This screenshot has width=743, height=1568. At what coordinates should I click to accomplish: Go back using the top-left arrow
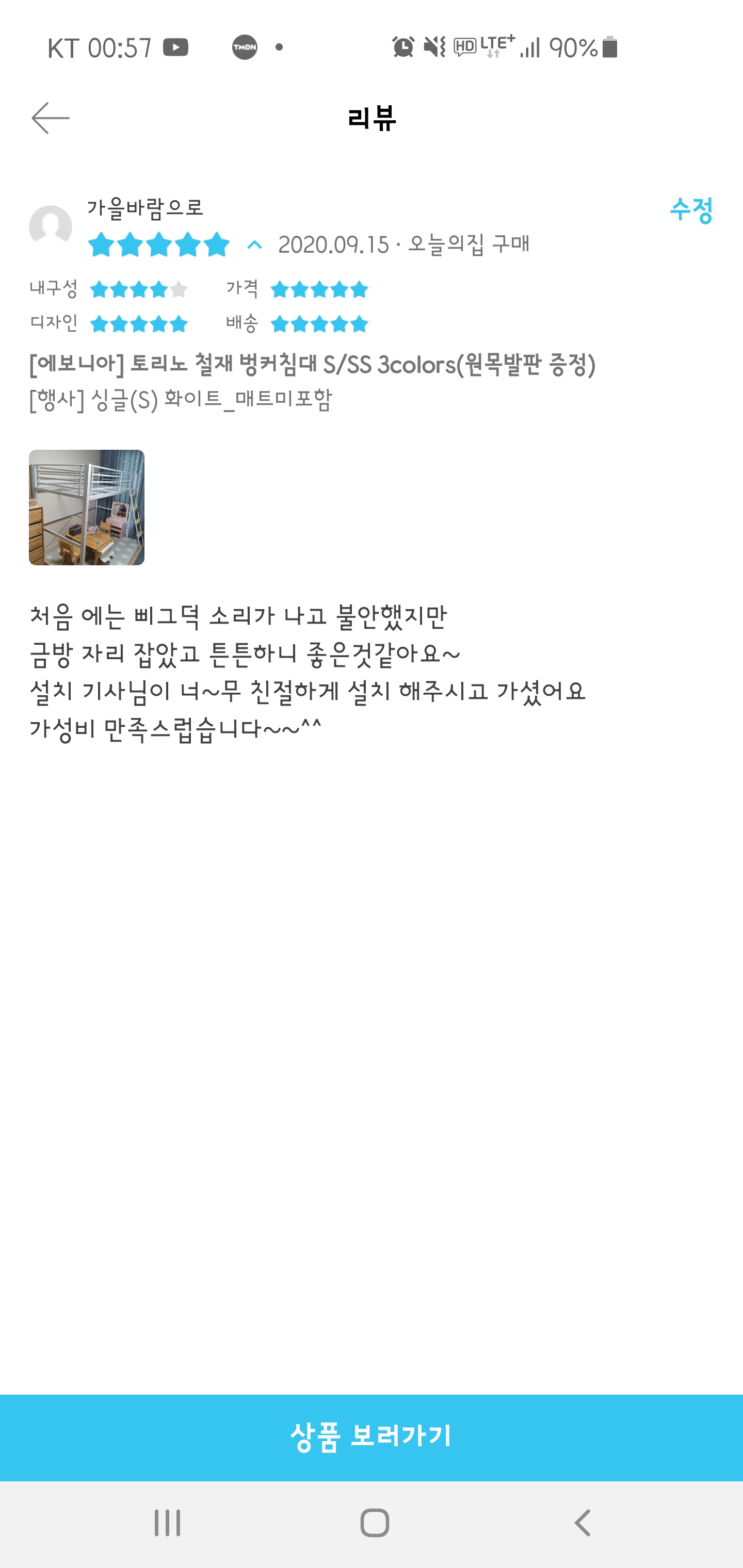click(x=51, y=118)
